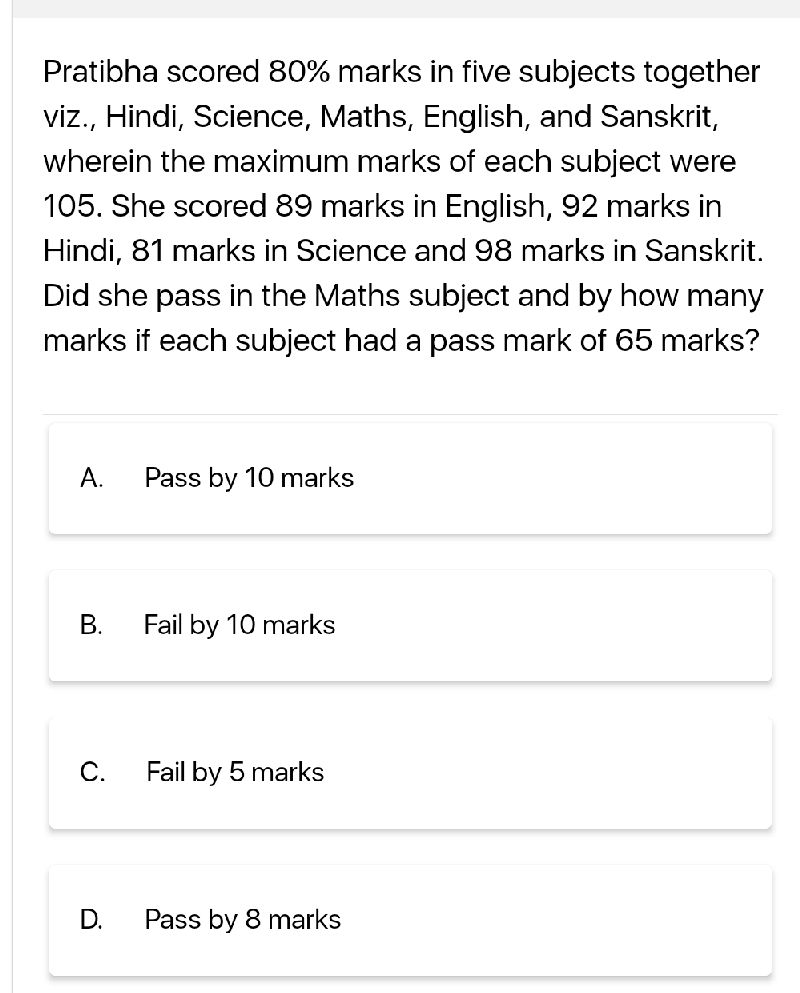Click the letter label 'B.' inside second option
The image size is (800, 993).
pyautogui.click(x=93, y=626)
